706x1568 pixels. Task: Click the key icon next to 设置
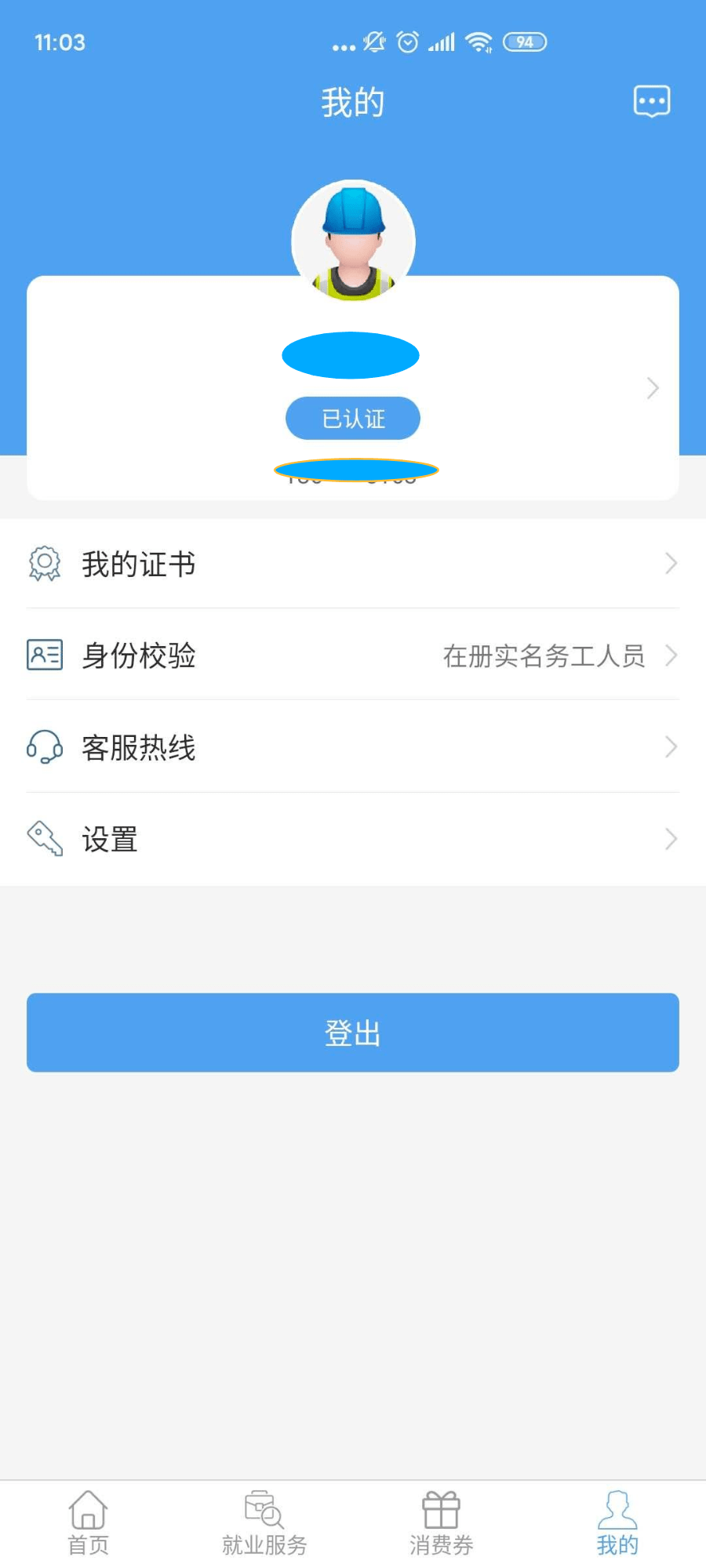click(45, 839)
